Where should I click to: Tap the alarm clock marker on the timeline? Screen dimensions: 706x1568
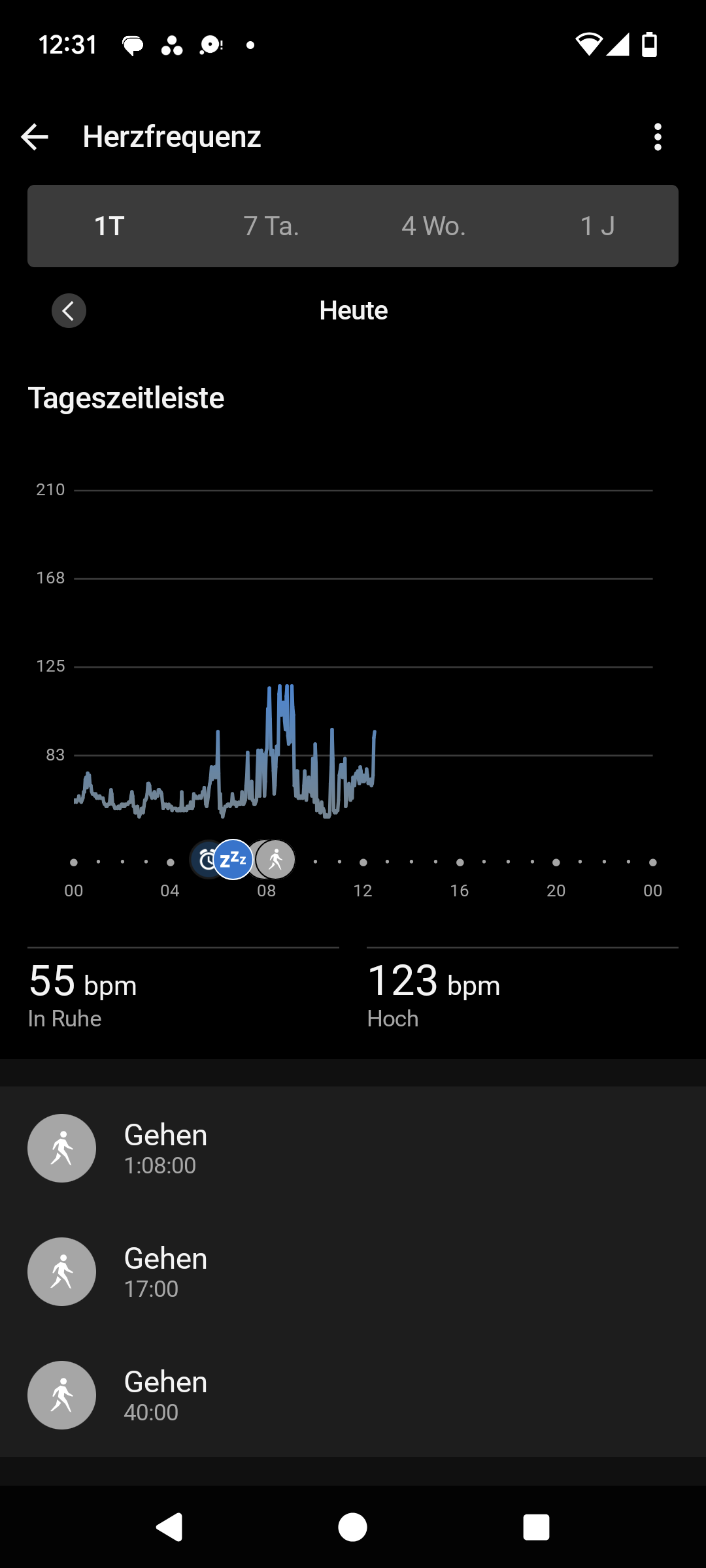tap(205, 860)
